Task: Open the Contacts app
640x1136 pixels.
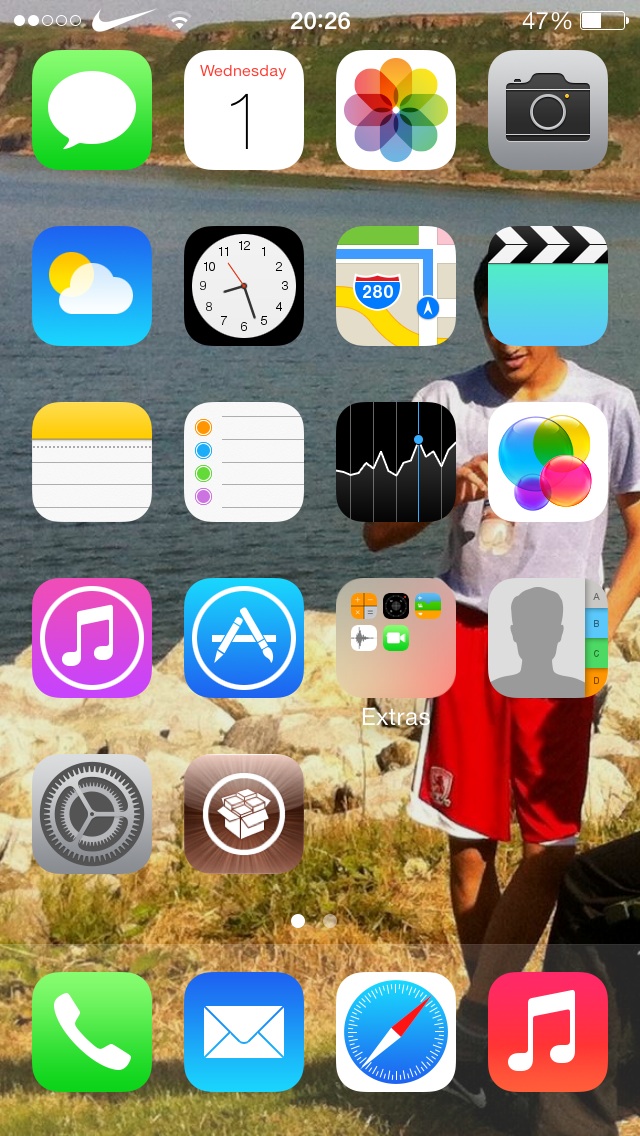Action: (548, 638)
